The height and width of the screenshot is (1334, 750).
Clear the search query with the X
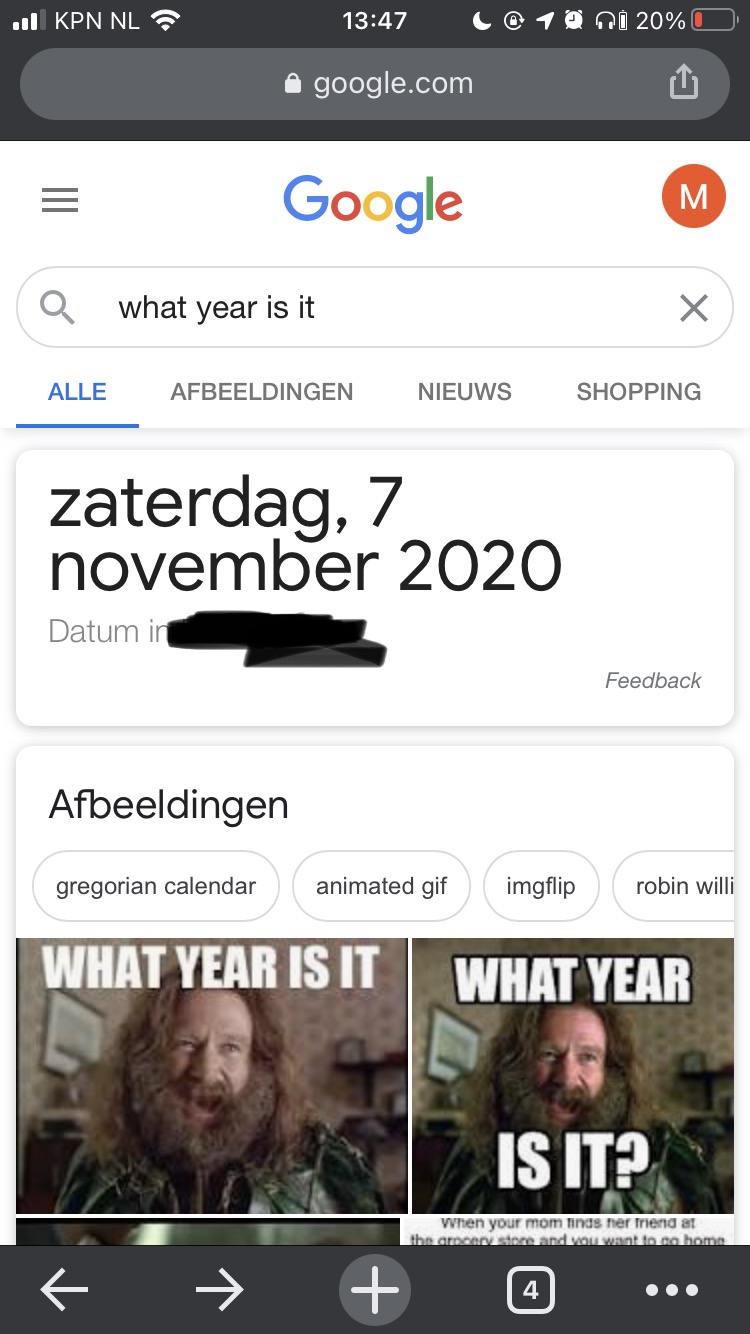693,308
